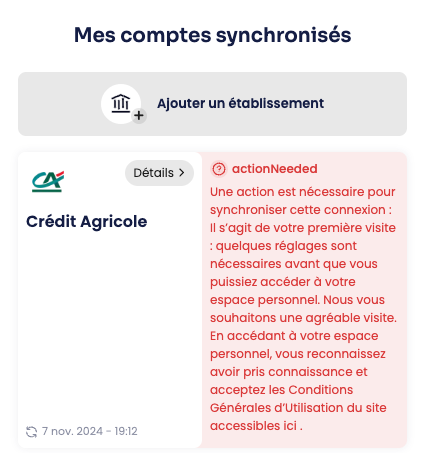Open Détails for Crédit Agricole
The height and width of the screenshot is (453, 421).
pyautogui.click(x=159, y=173)
